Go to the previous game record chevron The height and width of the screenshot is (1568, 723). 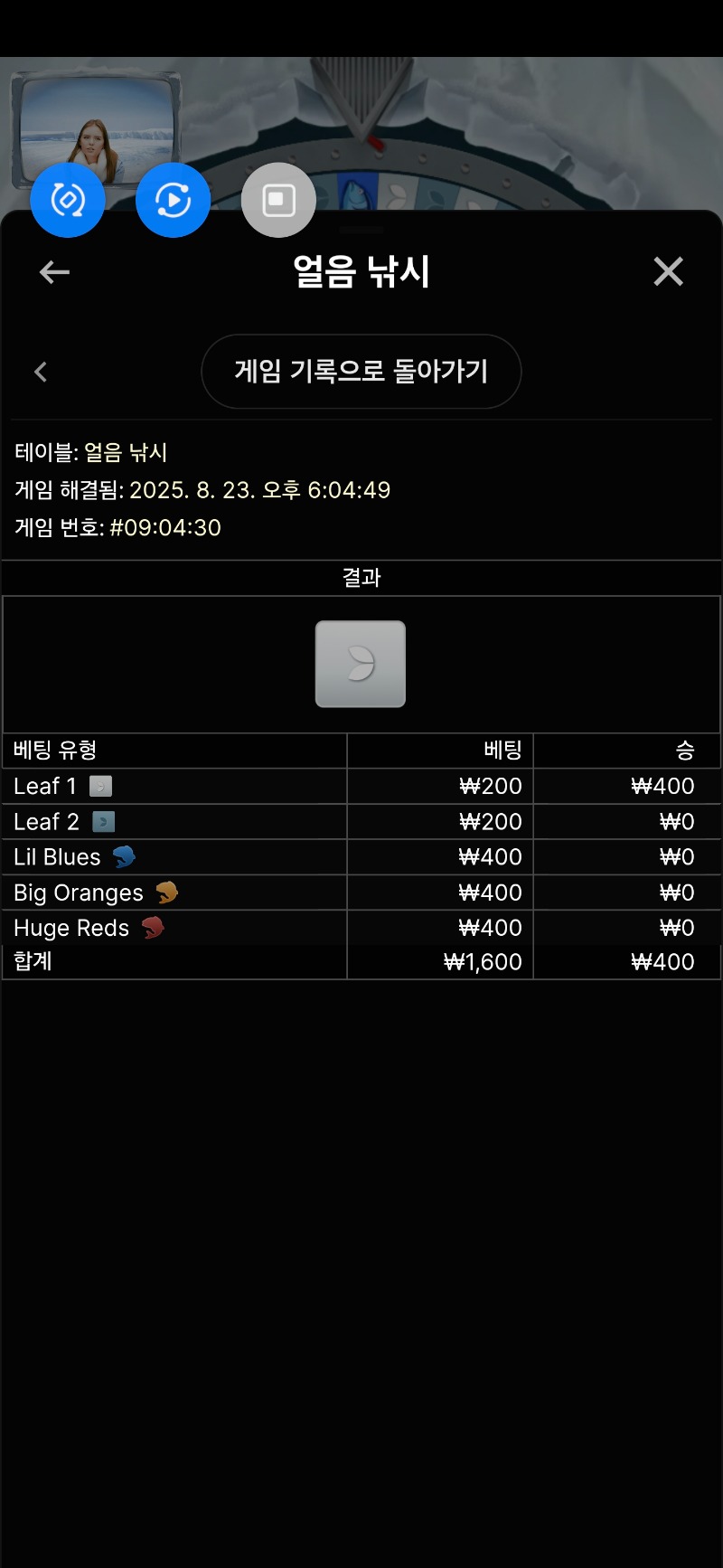point(41,372)
